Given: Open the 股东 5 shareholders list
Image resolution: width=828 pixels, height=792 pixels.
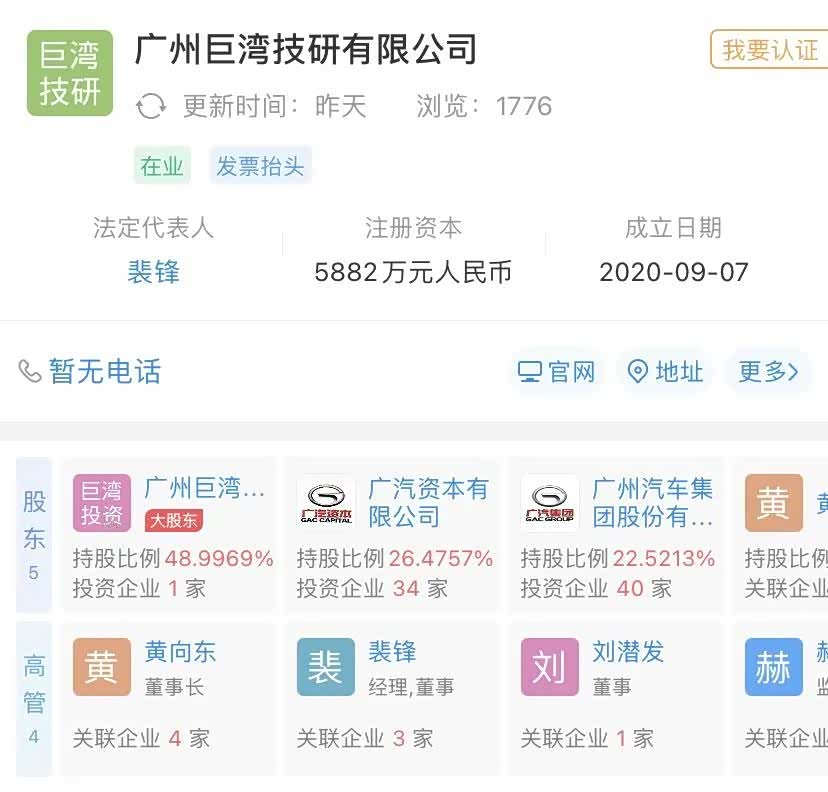Looking at the screenshot, I should point(34,535).
